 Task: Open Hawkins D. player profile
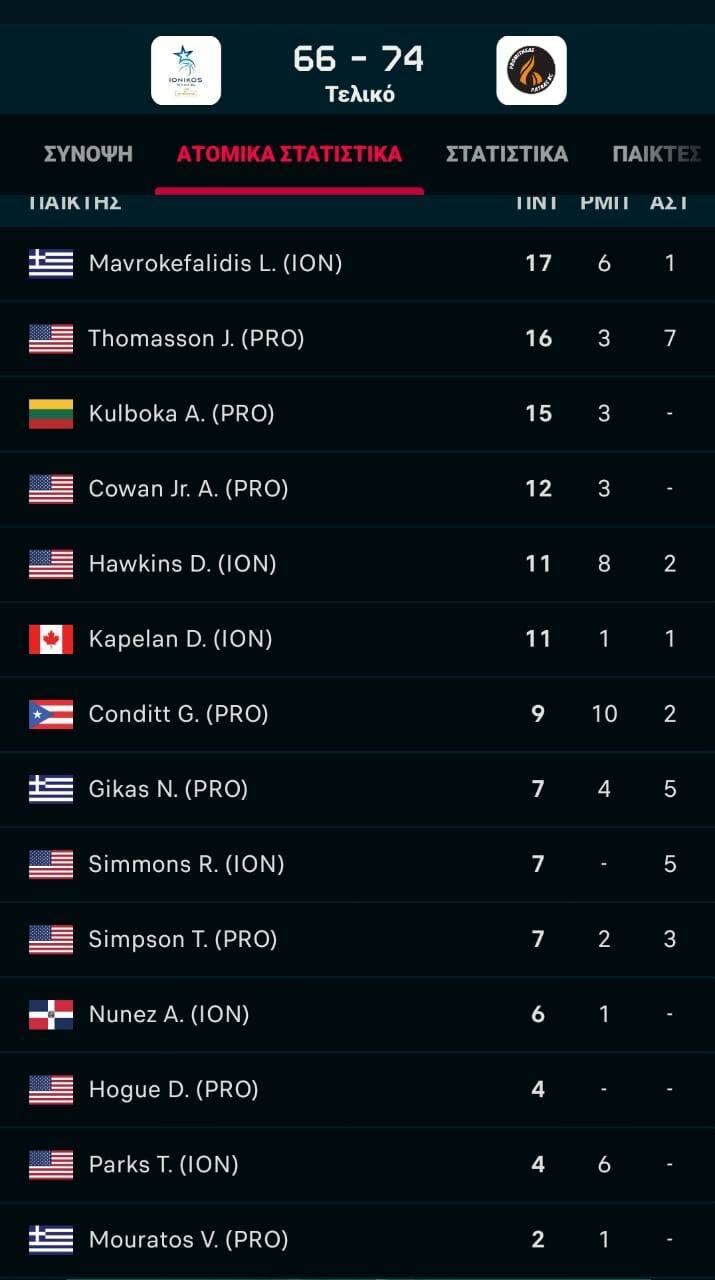point(357,564)
